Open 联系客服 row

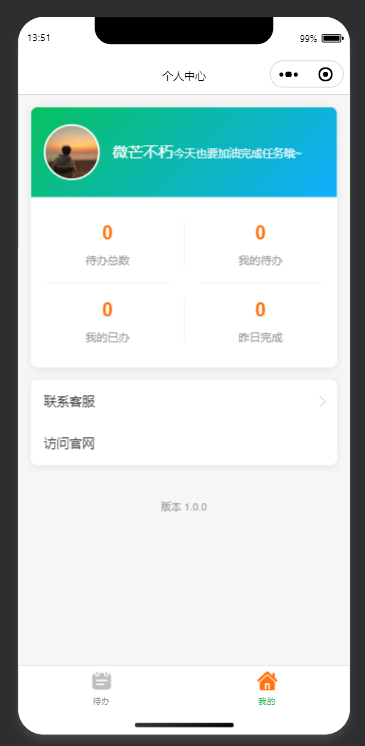click(x=184, y=402)
